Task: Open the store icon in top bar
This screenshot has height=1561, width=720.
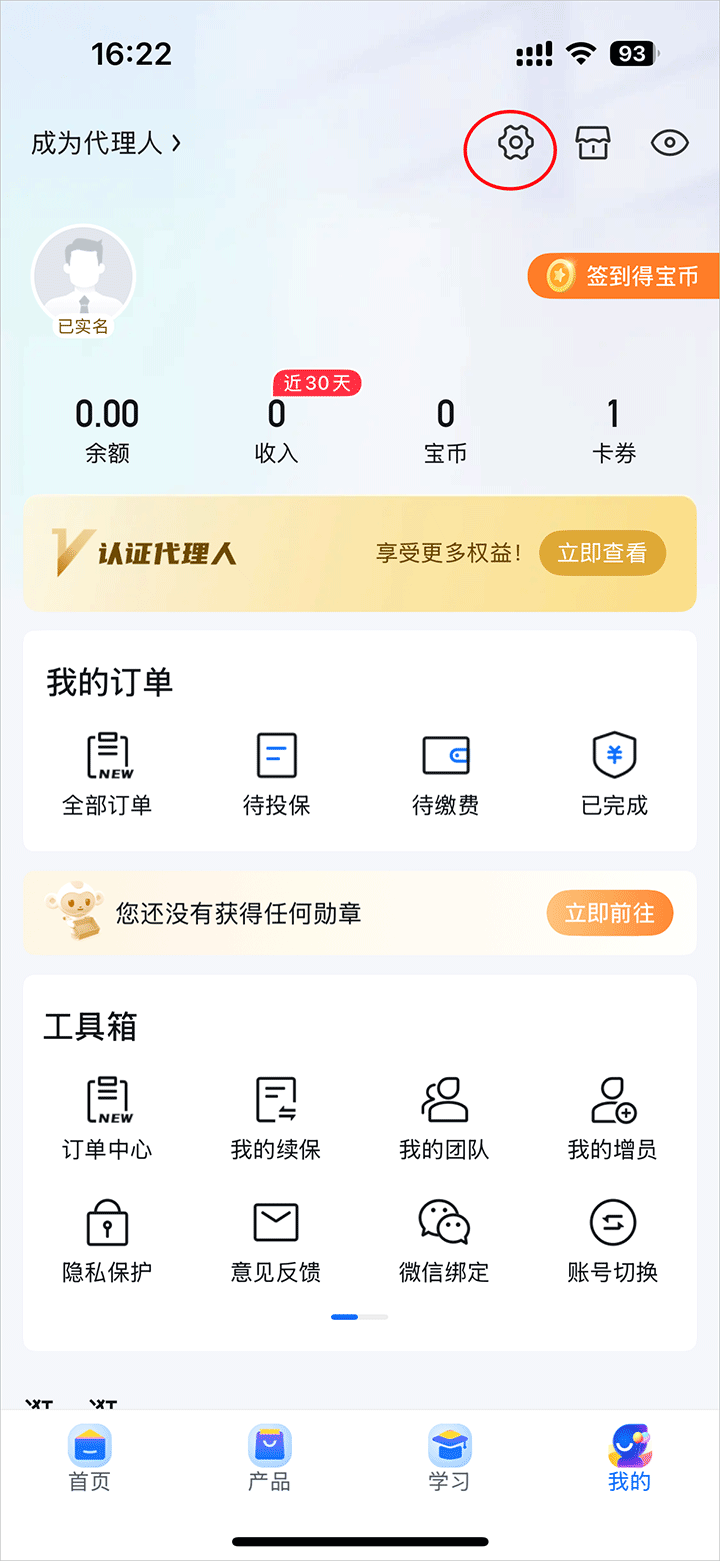Action: 592,143
